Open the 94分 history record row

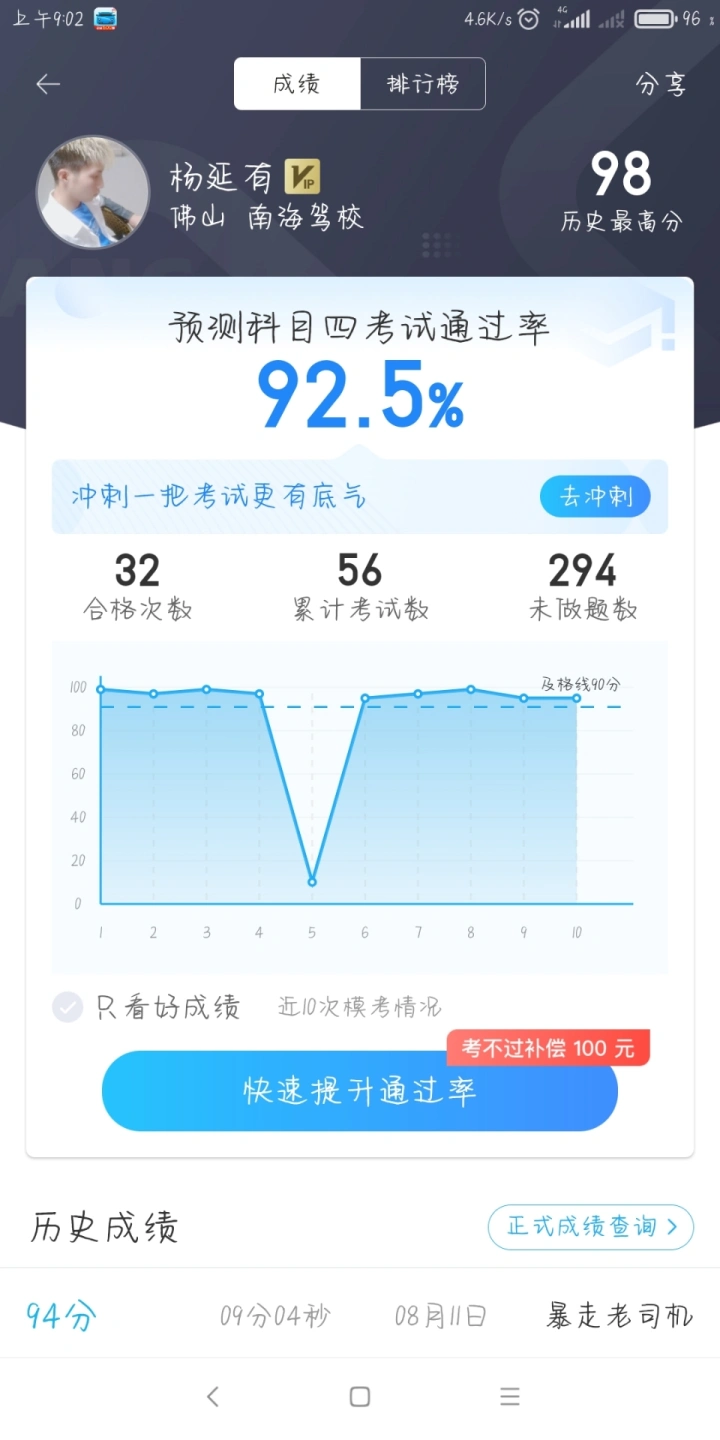[360, 1315]
